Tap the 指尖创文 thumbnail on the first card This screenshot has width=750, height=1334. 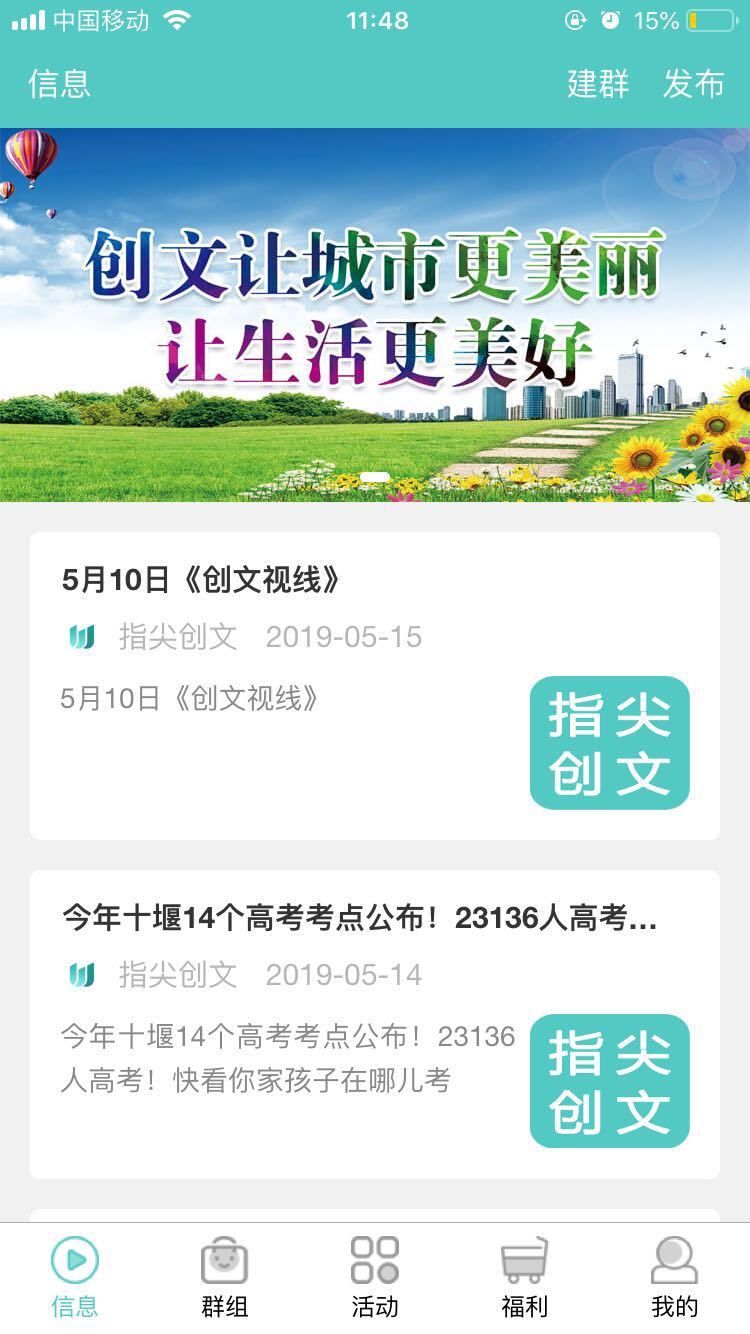point(613,742)
